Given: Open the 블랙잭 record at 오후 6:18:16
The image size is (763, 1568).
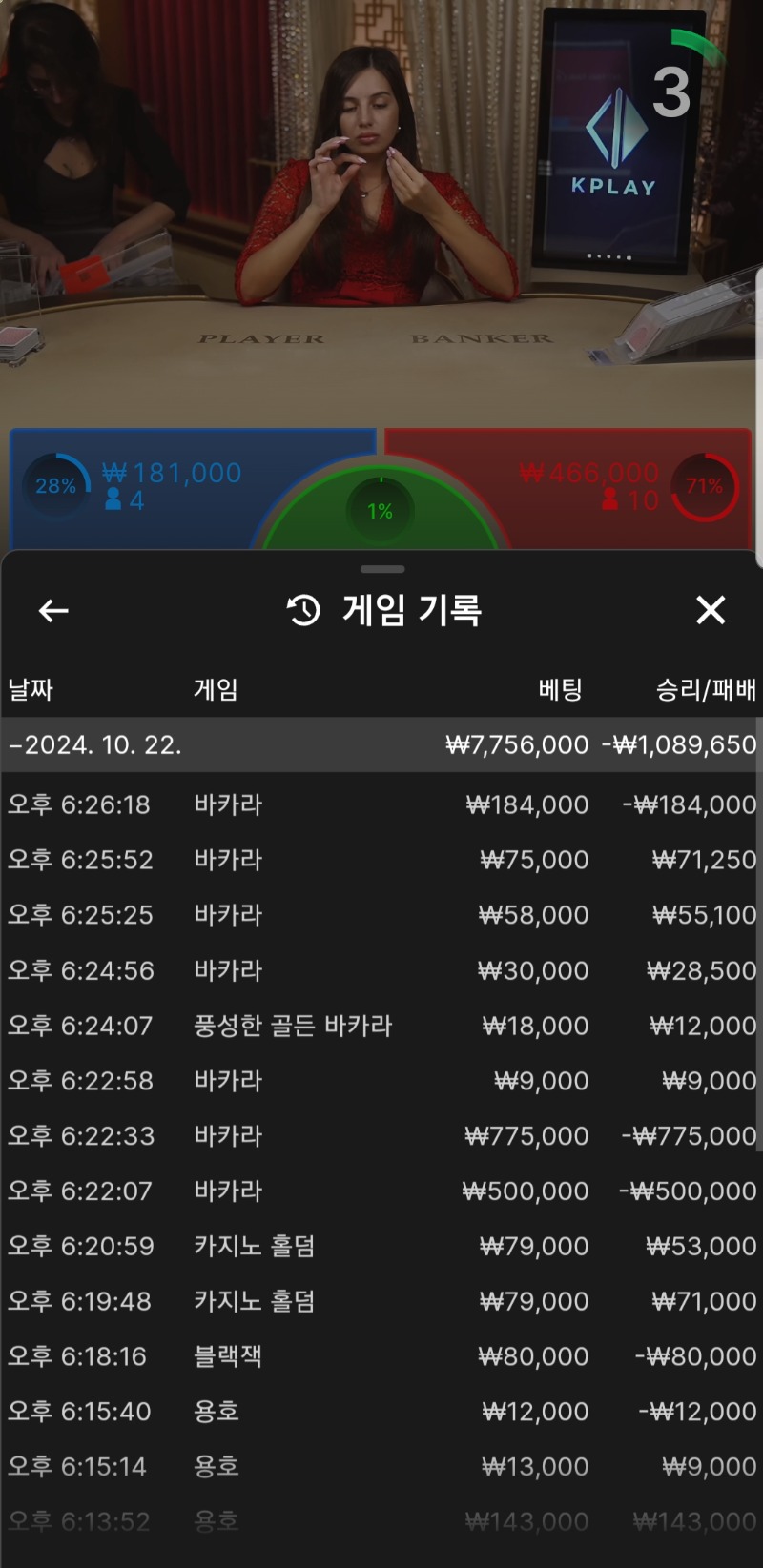Looking at the screenshot, I should click(x=381, y=1356).
